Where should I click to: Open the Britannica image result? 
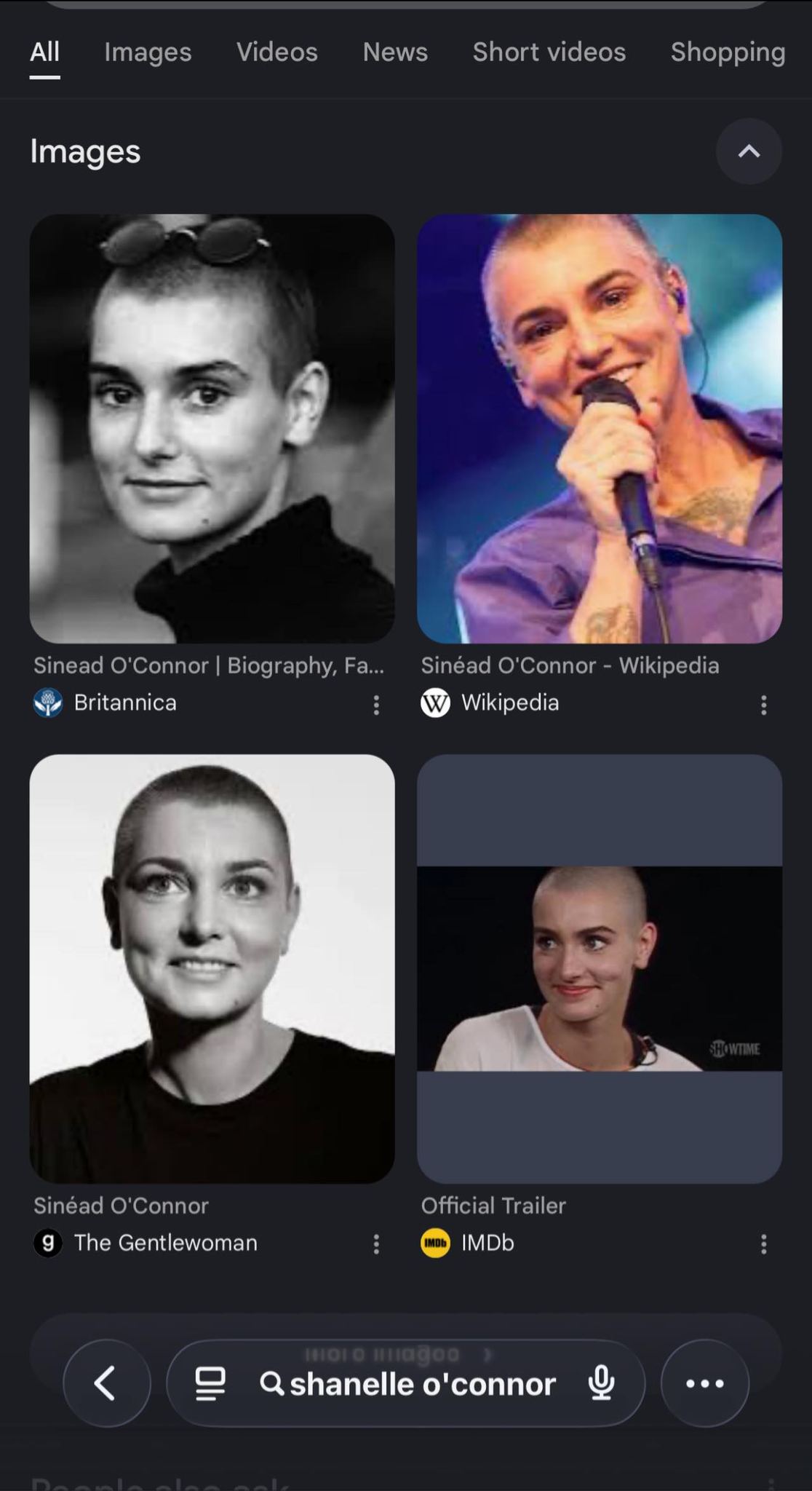pyautogui.click(x=212, y=428)
